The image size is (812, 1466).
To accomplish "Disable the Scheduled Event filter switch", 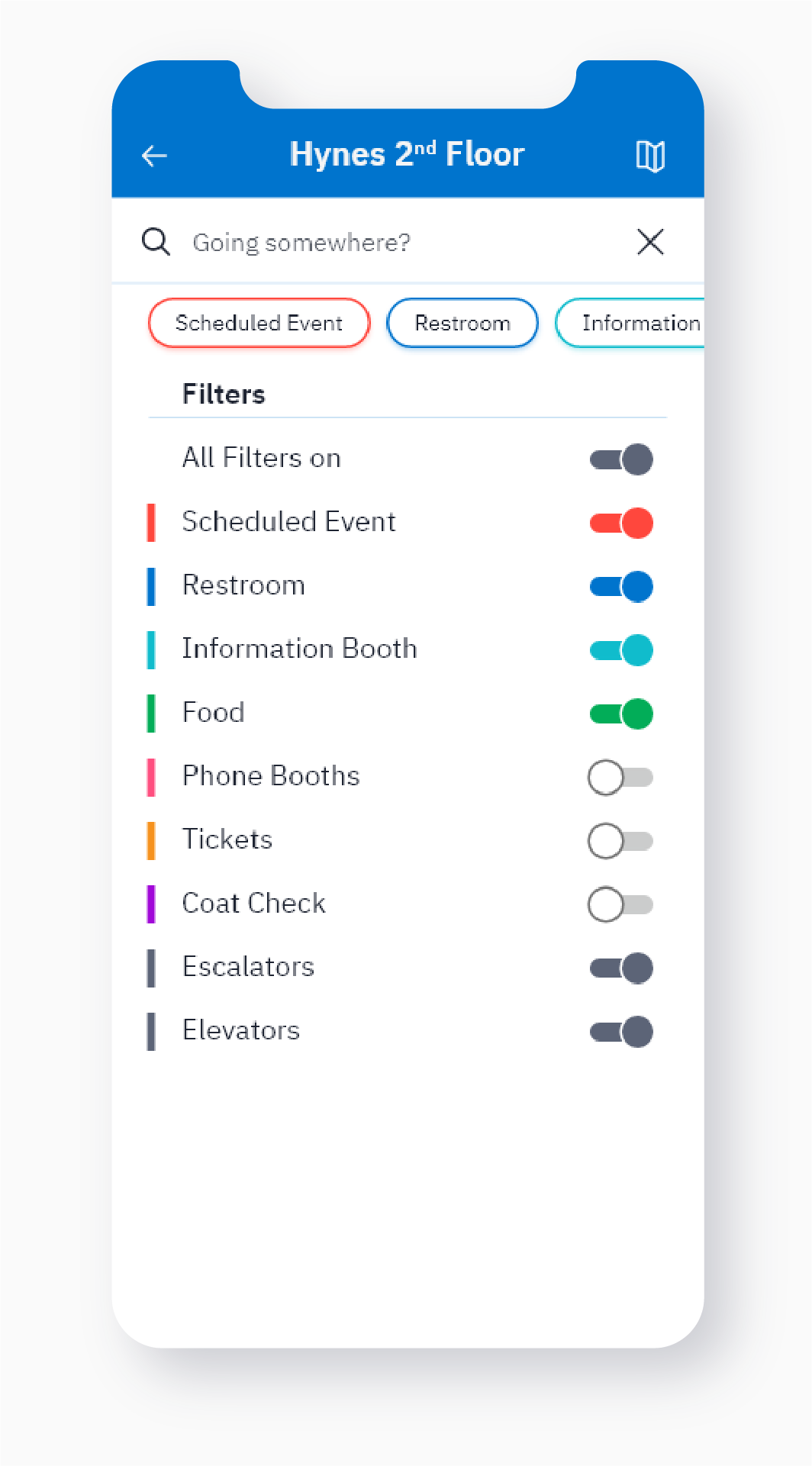I will 621,523.
